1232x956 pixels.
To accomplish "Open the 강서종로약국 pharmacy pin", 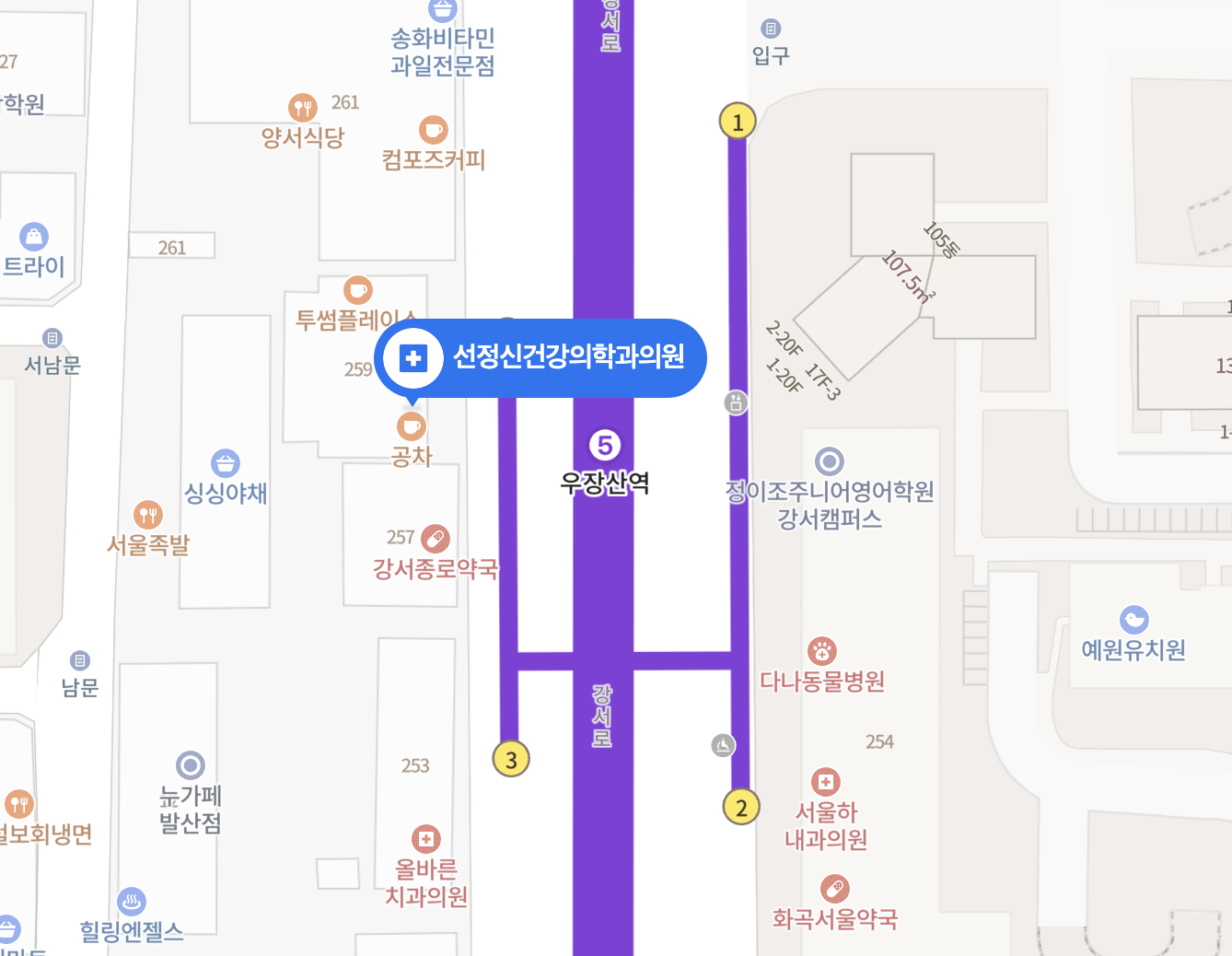I will [435, 538].
